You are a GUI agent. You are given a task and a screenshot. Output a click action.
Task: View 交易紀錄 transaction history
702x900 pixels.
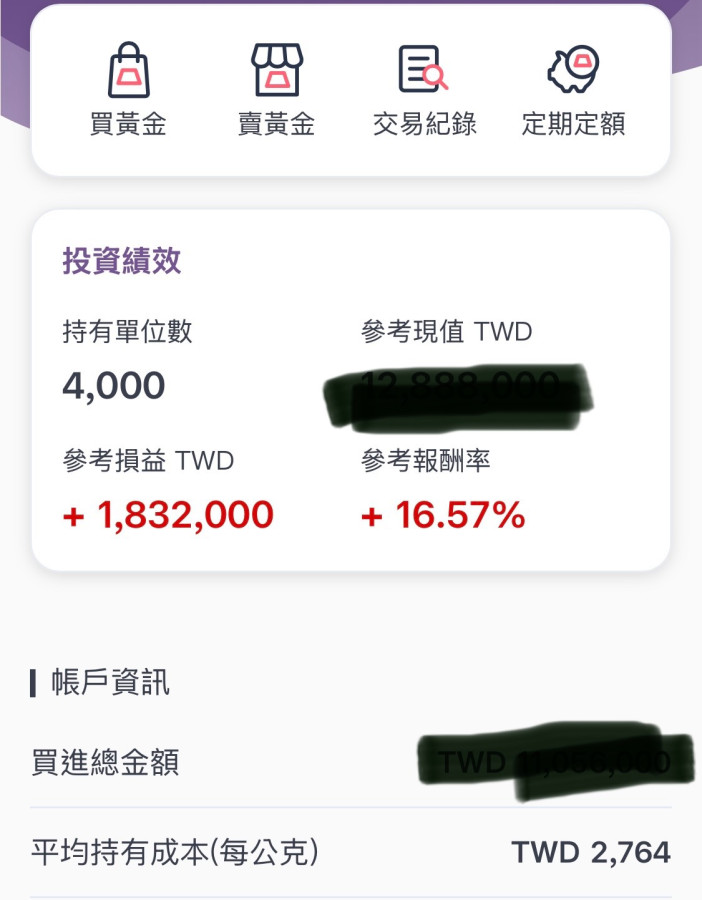[x=424, y=90]
